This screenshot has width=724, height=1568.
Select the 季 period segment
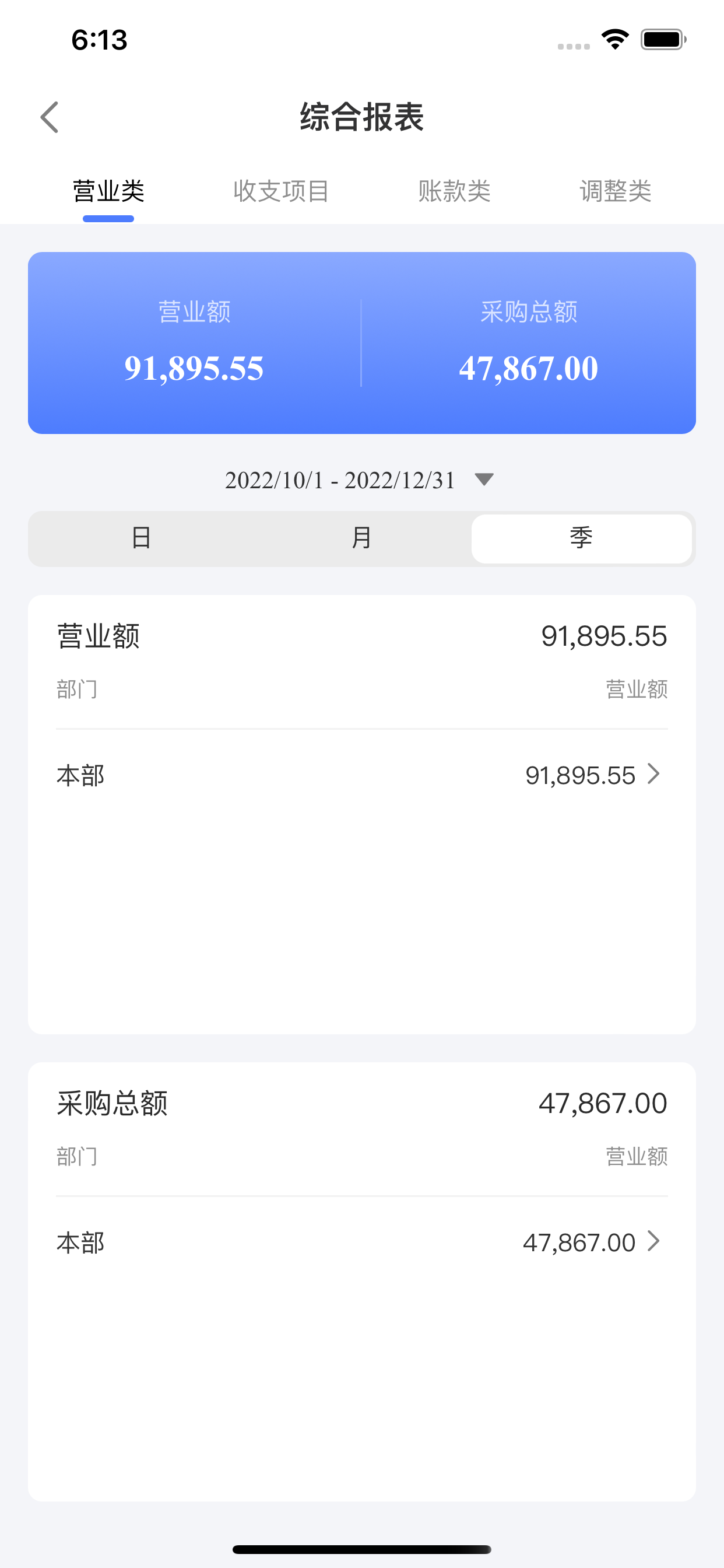point(582,538)
